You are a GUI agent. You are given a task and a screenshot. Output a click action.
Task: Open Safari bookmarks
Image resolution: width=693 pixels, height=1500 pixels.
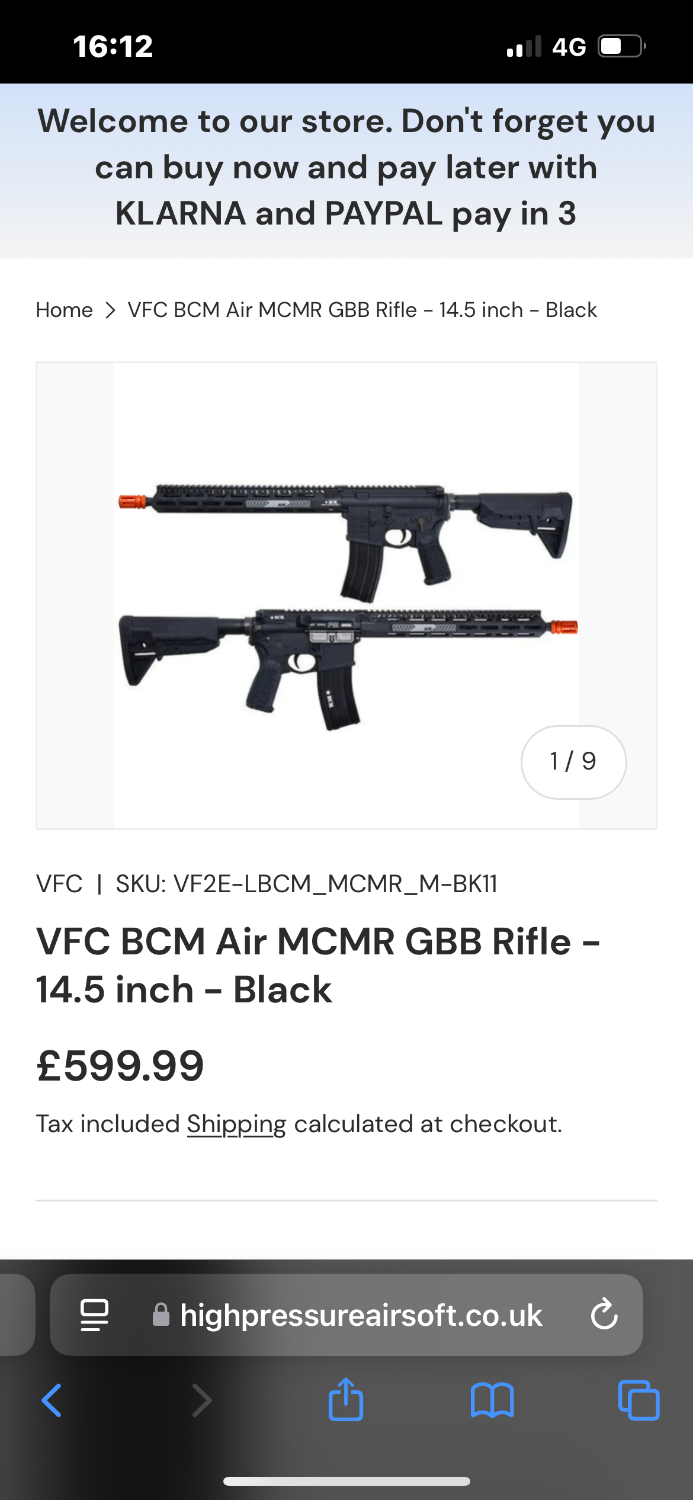click(x=492, y=1400)
